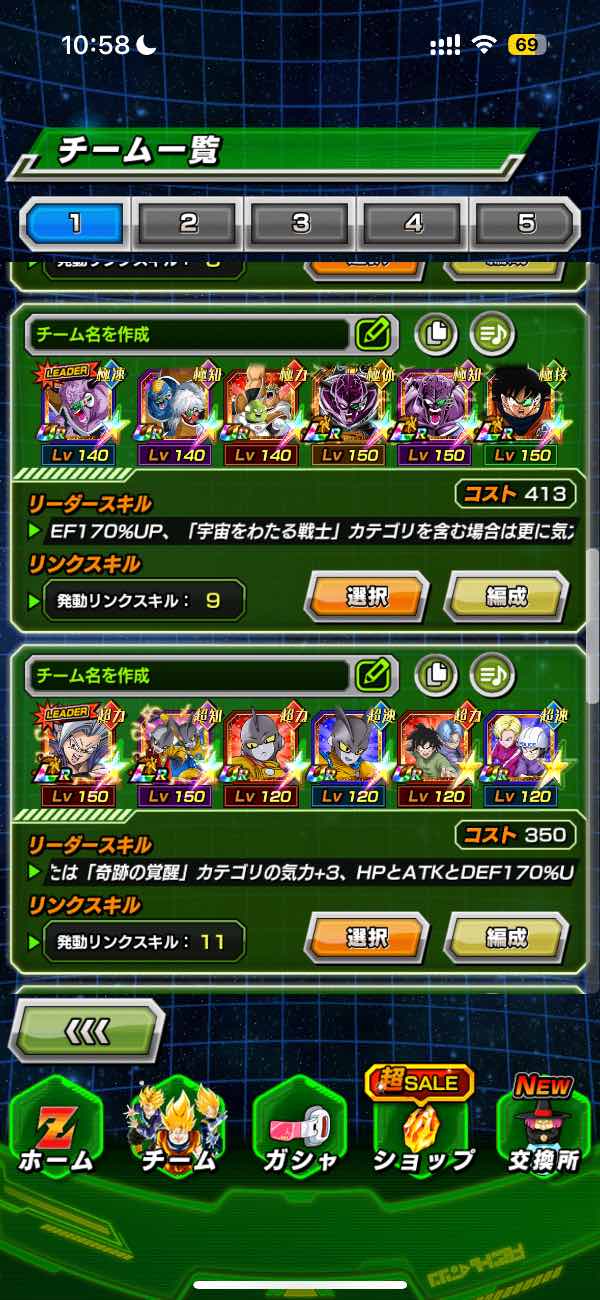Viewport: 600px width, 1300px height.
Task: Copy the コスト 350 team
Action: 436,675
